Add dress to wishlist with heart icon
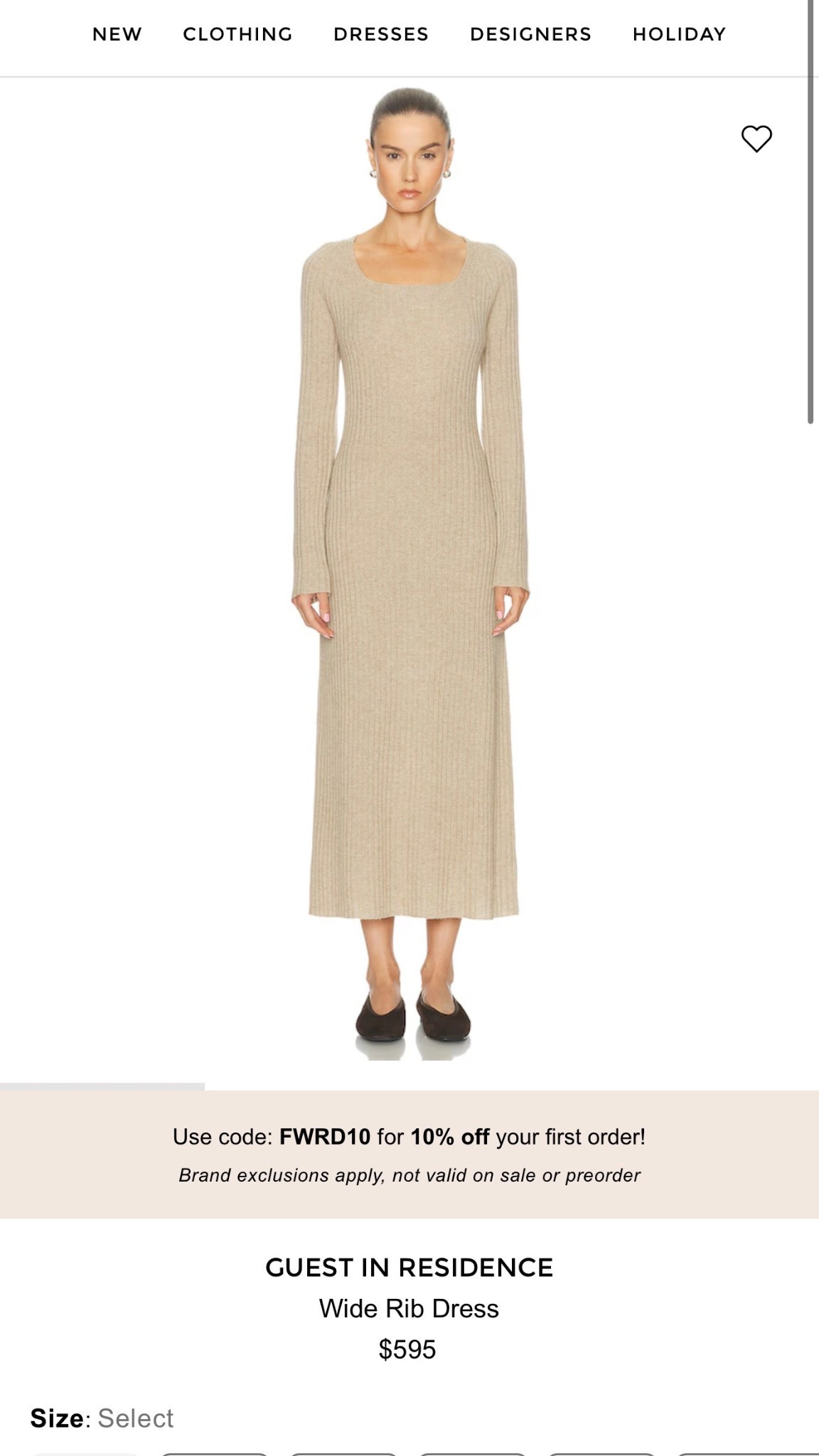The width and height of the screenshot is (819, 1456). (756, 139)
